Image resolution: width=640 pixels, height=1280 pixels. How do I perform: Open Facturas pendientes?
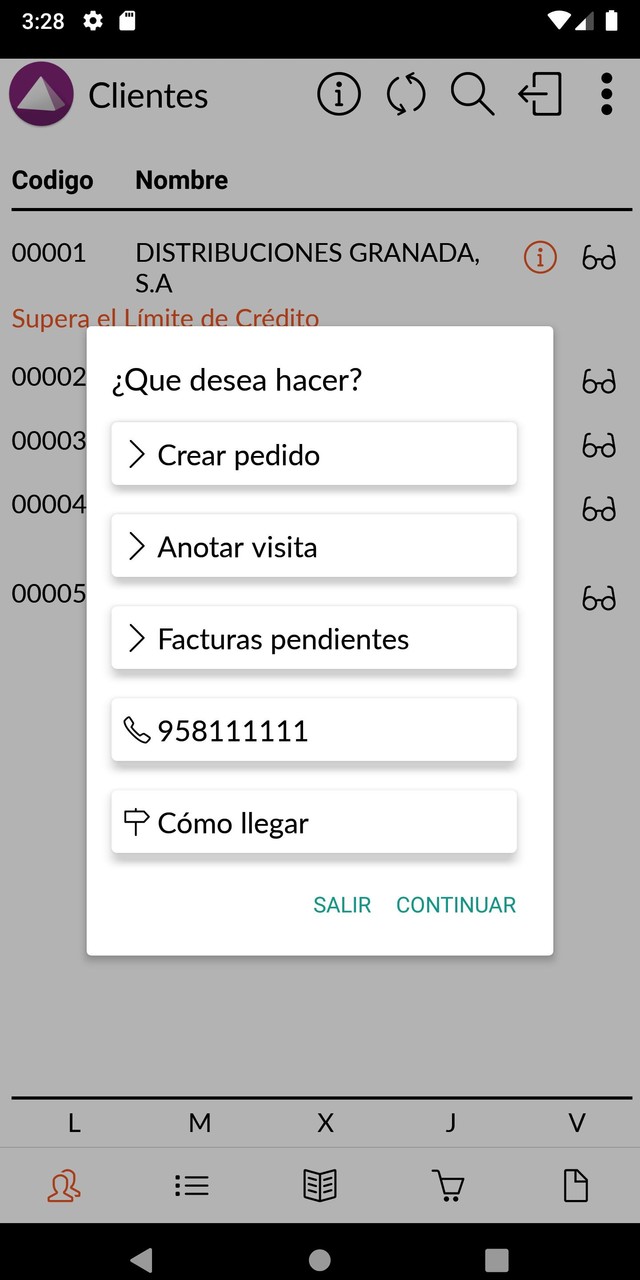tap(314, 639)
